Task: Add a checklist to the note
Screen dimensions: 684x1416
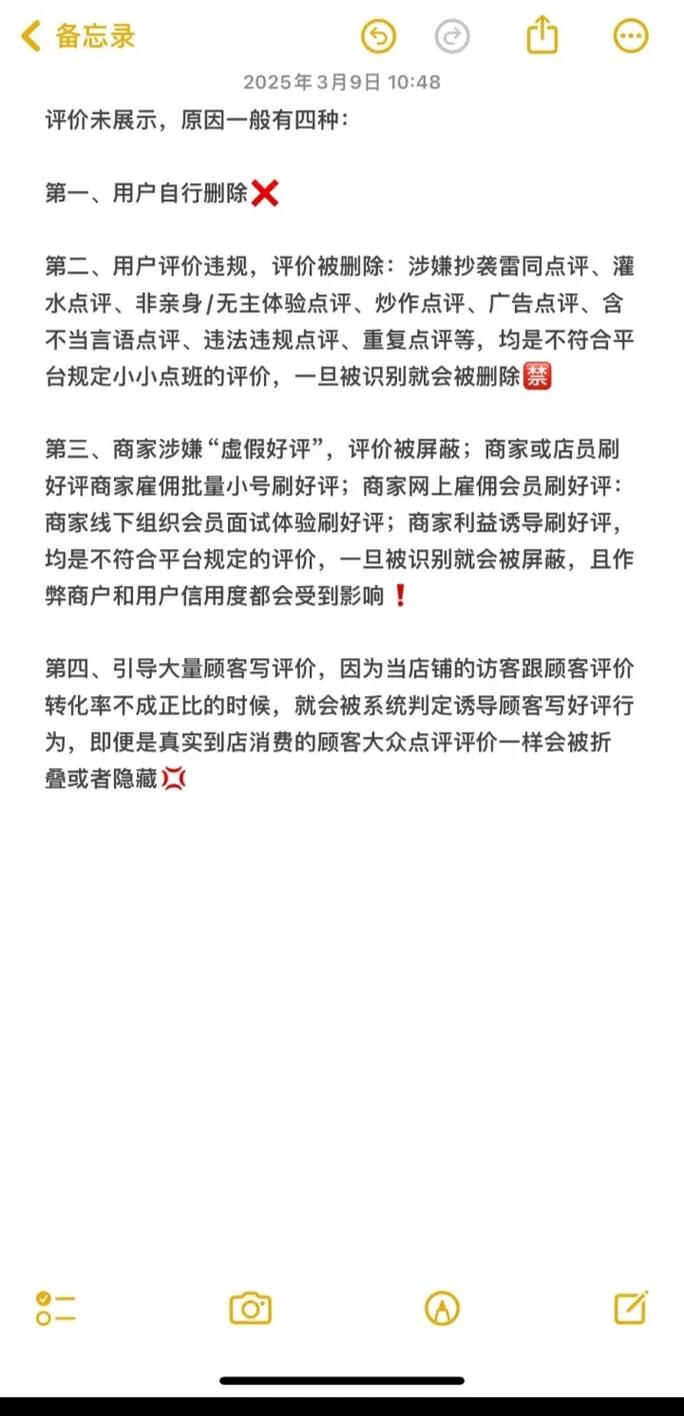Action: tap(56, 1307)
